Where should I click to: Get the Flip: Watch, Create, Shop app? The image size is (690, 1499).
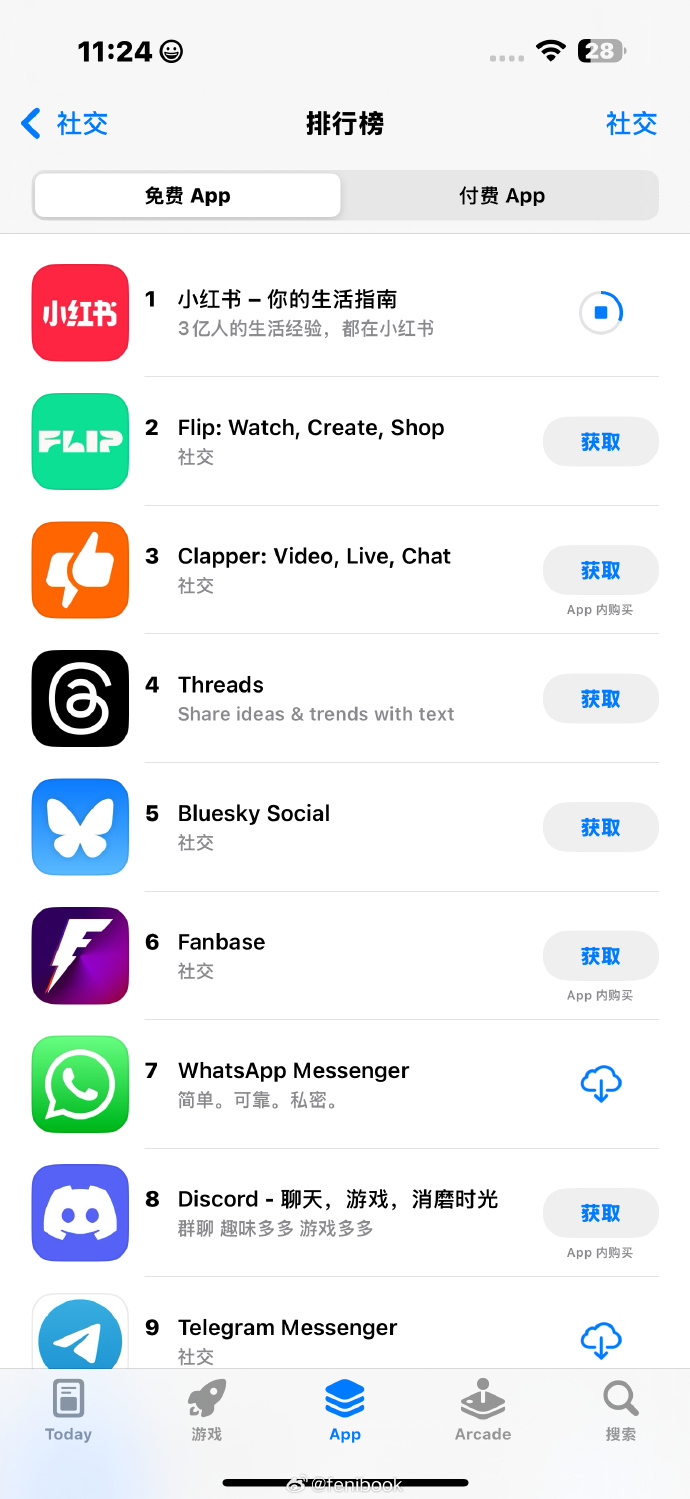[600, 442]
